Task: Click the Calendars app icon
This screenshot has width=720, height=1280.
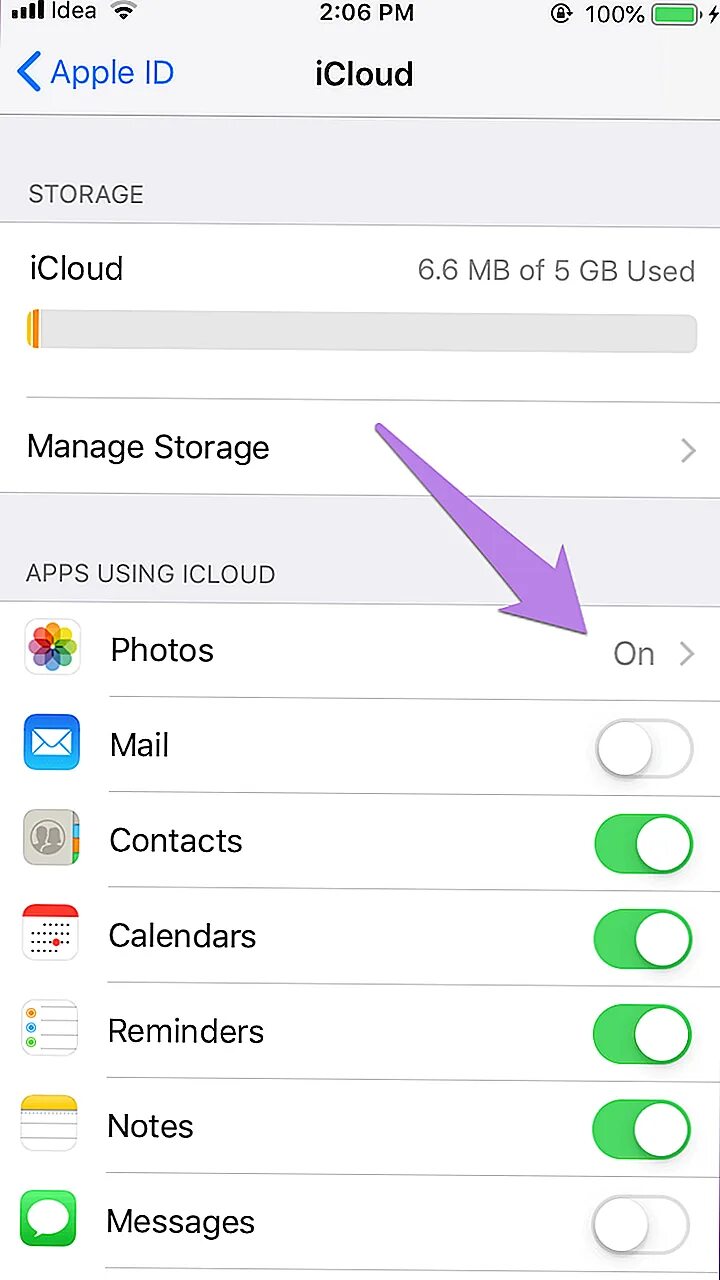Action: coord(51,933)
